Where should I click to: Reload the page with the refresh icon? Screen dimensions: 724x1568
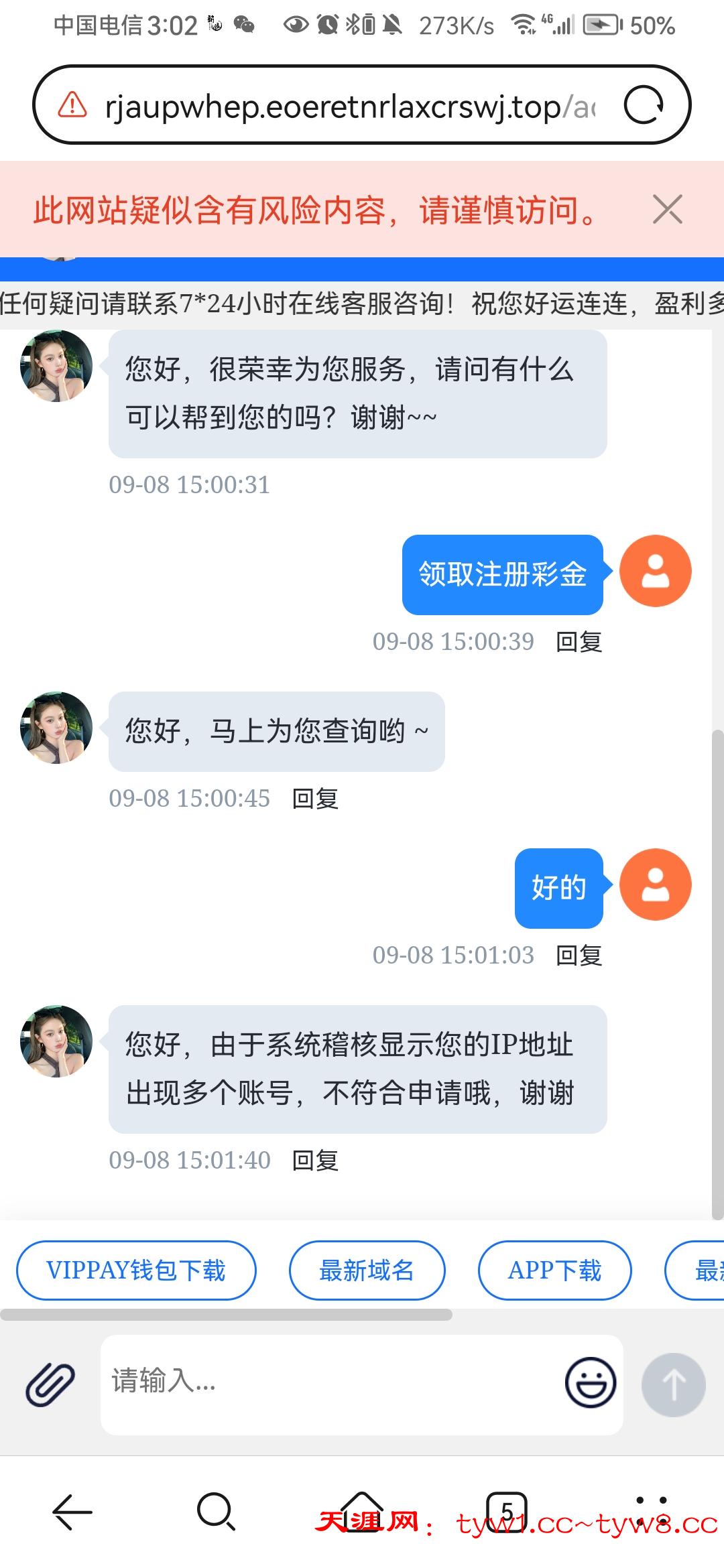pyautogui.click(x=644, y=105)
